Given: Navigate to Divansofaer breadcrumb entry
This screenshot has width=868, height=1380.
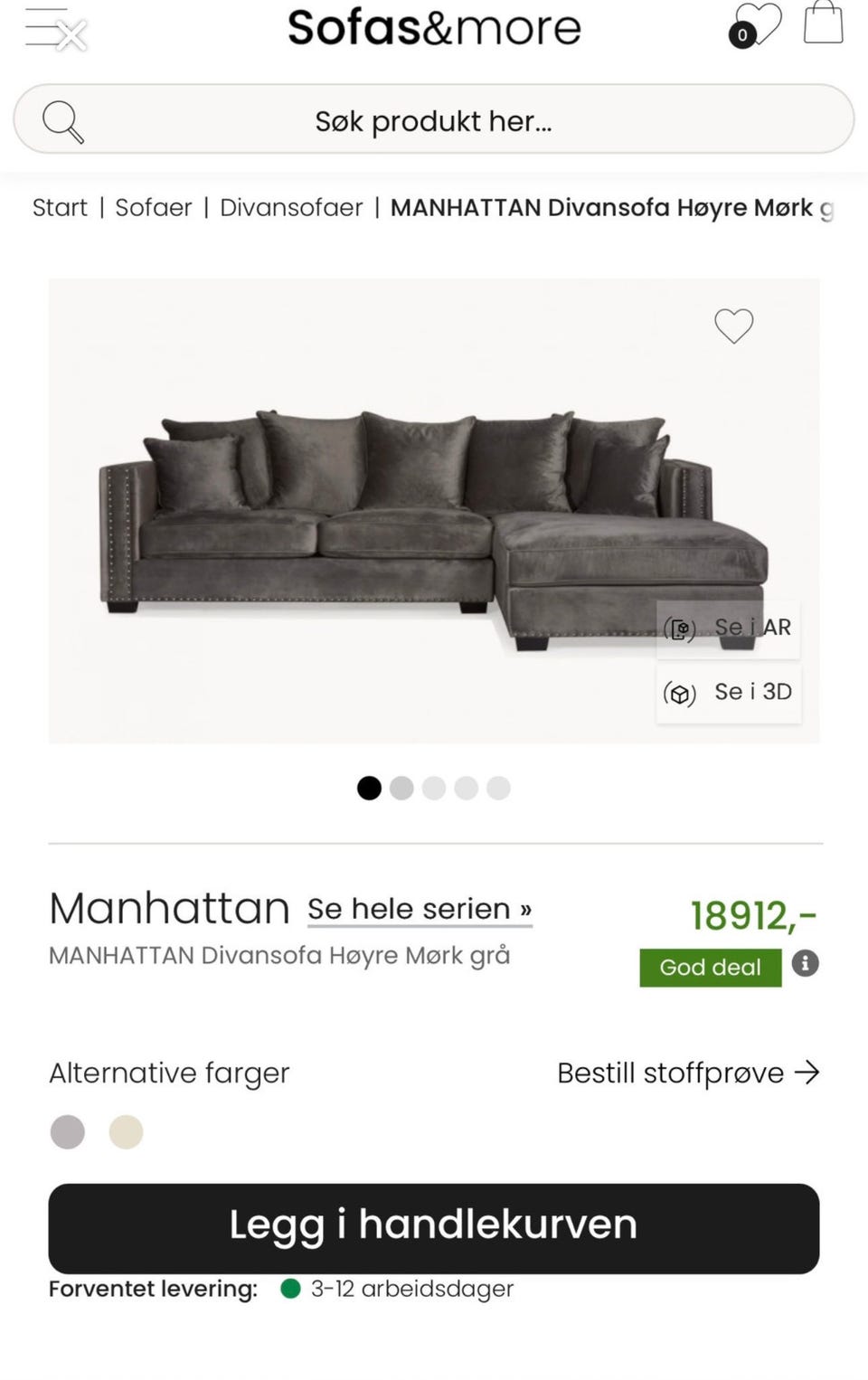Looking at the screenshot, I should pyautogui.click(x=291, y=207).
